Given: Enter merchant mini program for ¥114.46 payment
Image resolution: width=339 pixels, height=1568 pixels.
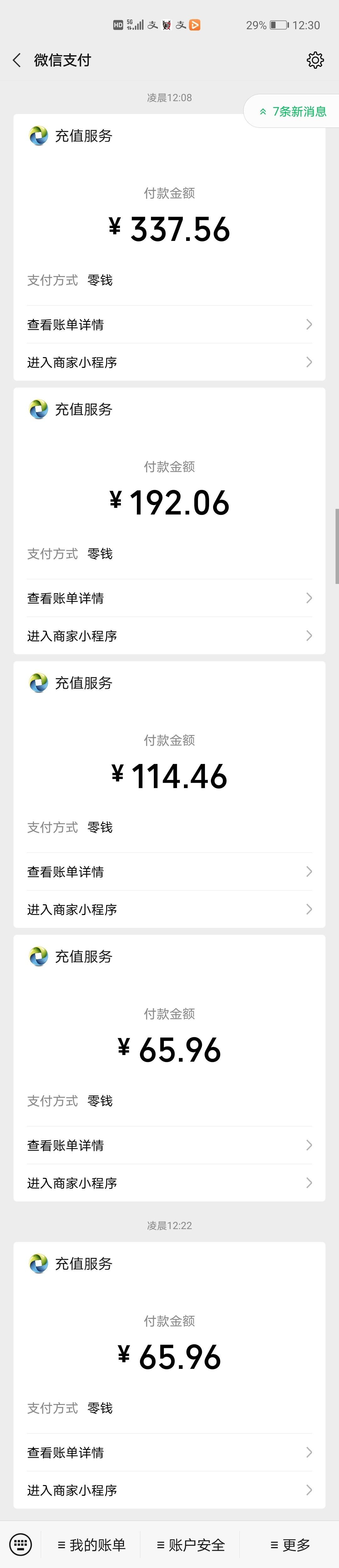Looking at the screenshot, I should [x=169, y=909].
